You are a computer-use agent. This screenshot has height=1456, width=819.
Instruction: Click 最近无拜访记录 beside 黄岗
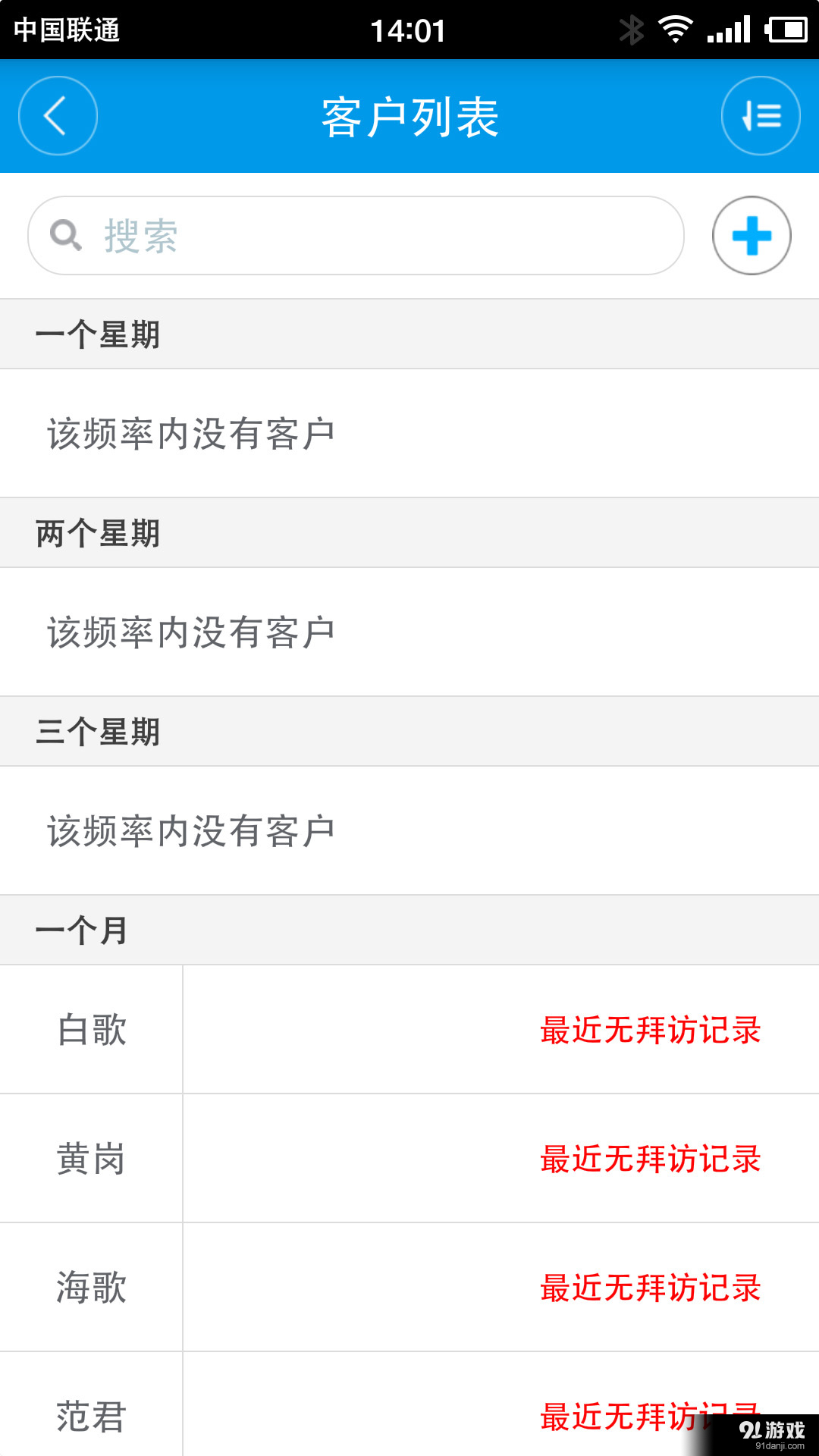[x=650, y=1158]
